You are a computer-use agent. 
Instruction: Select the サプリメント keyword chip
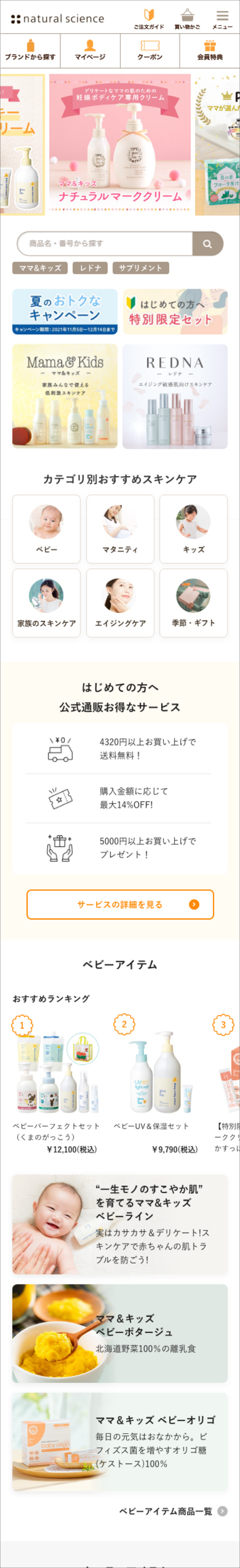[x=140, y=268]
